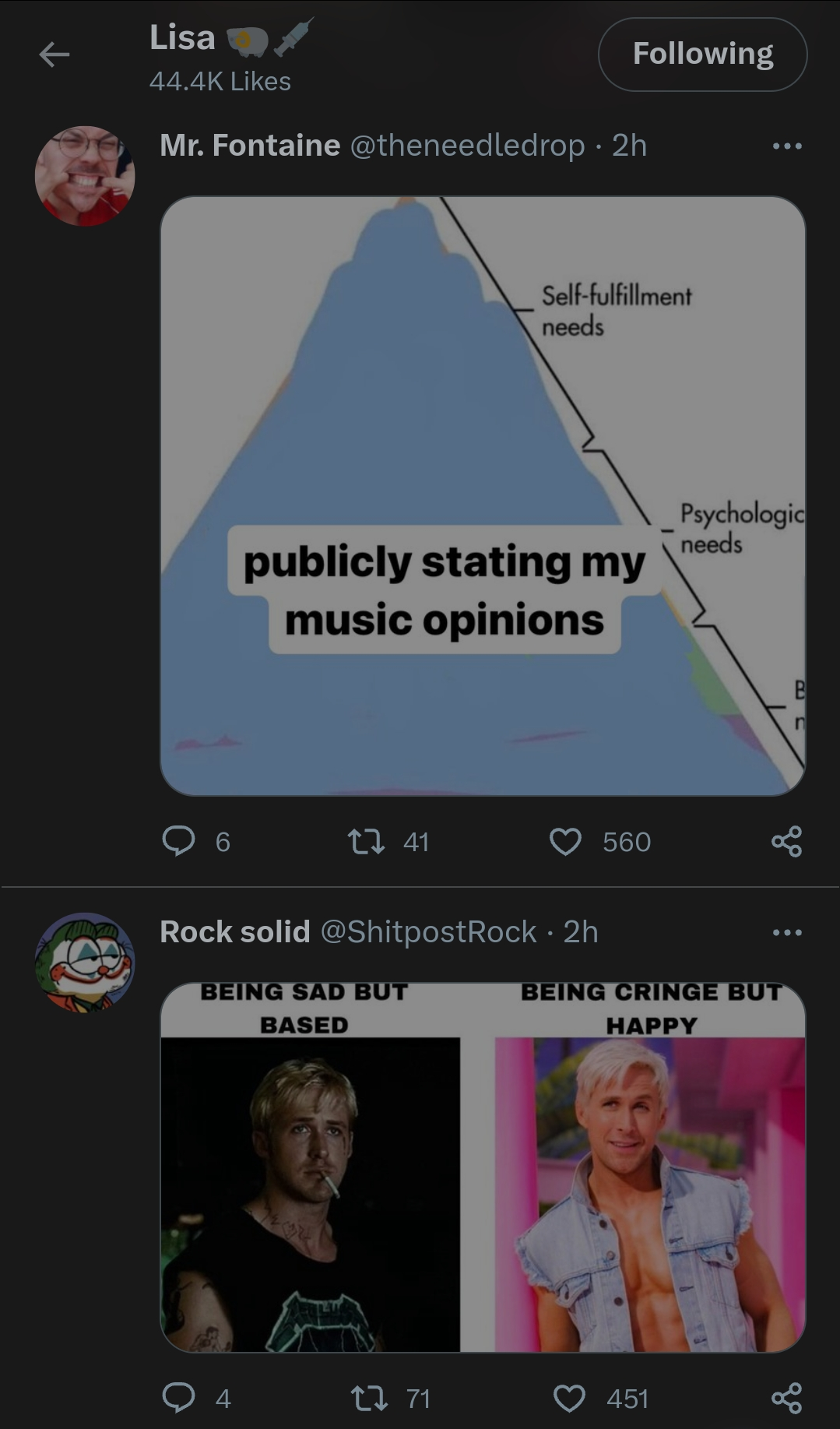Retweet Rock solid's post
The image size is (840, 1429).
point(368,1398)
